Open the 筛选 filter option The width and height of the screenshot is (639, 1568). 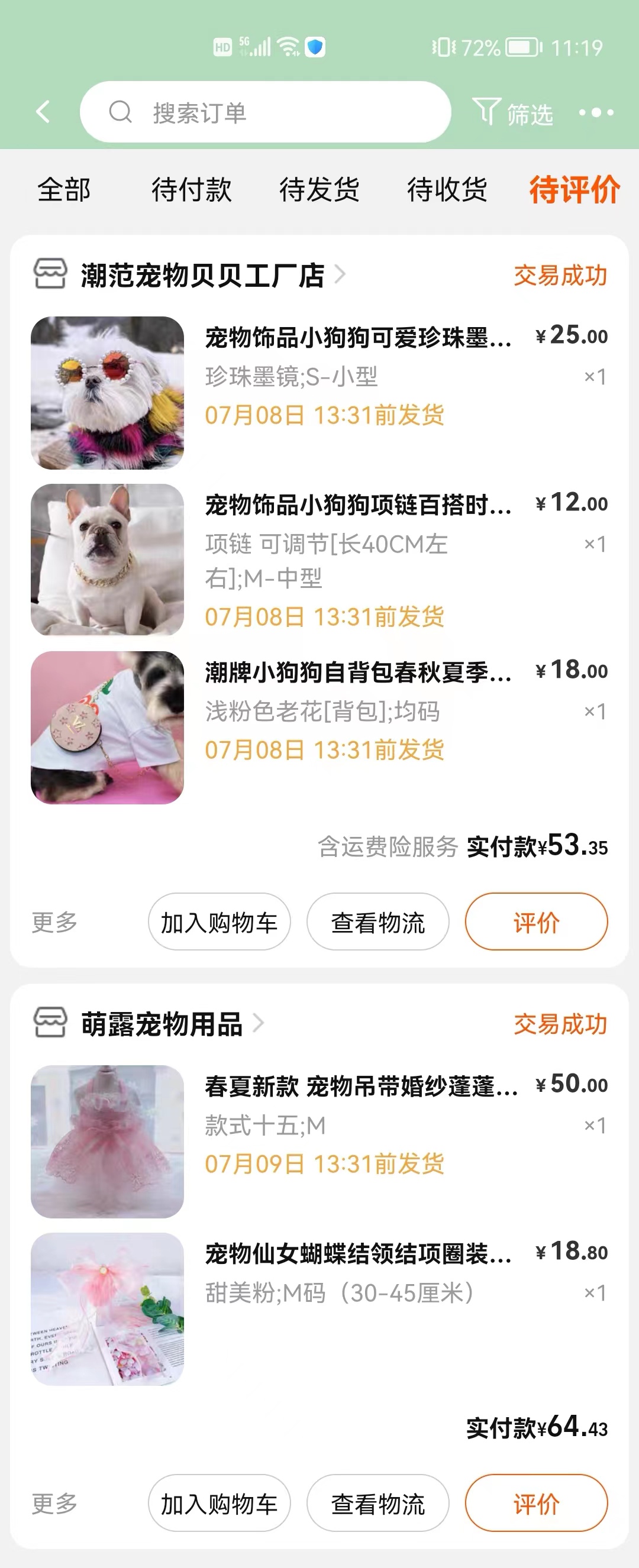(x=513, y=113)
